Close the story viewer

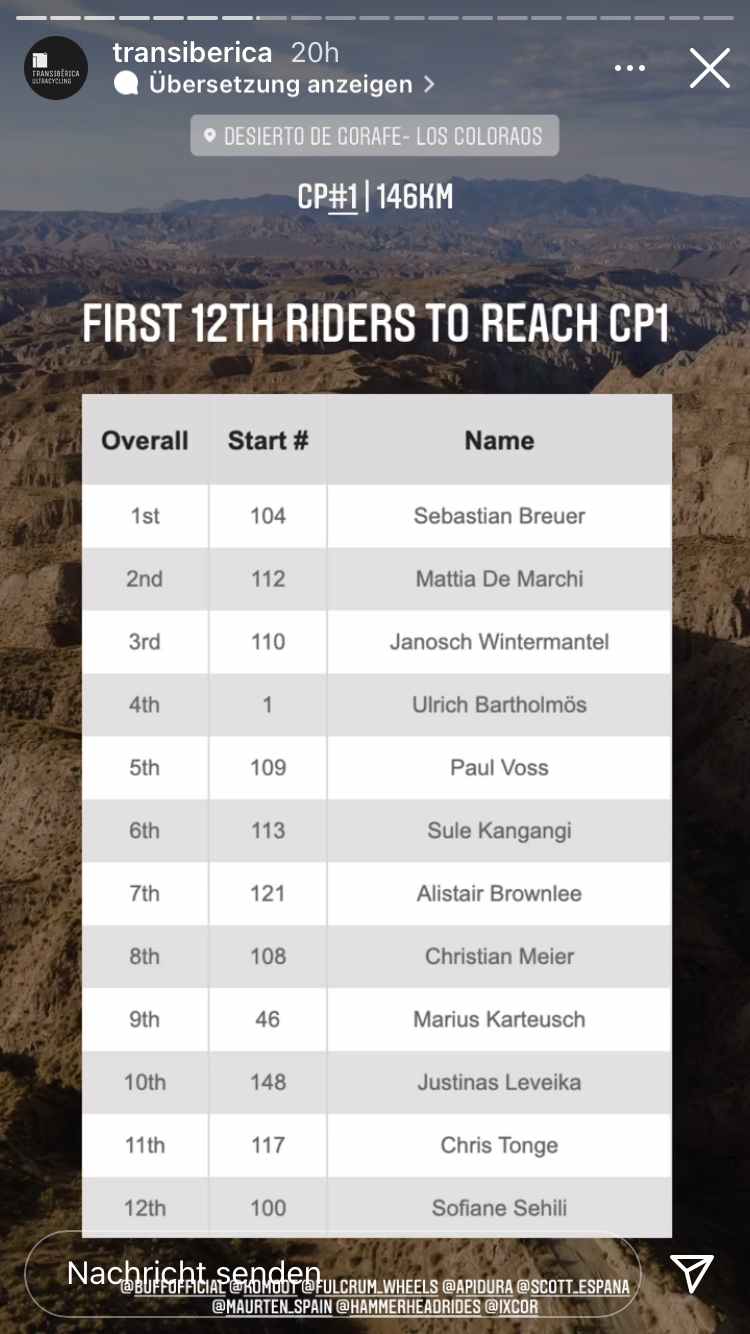710,69
